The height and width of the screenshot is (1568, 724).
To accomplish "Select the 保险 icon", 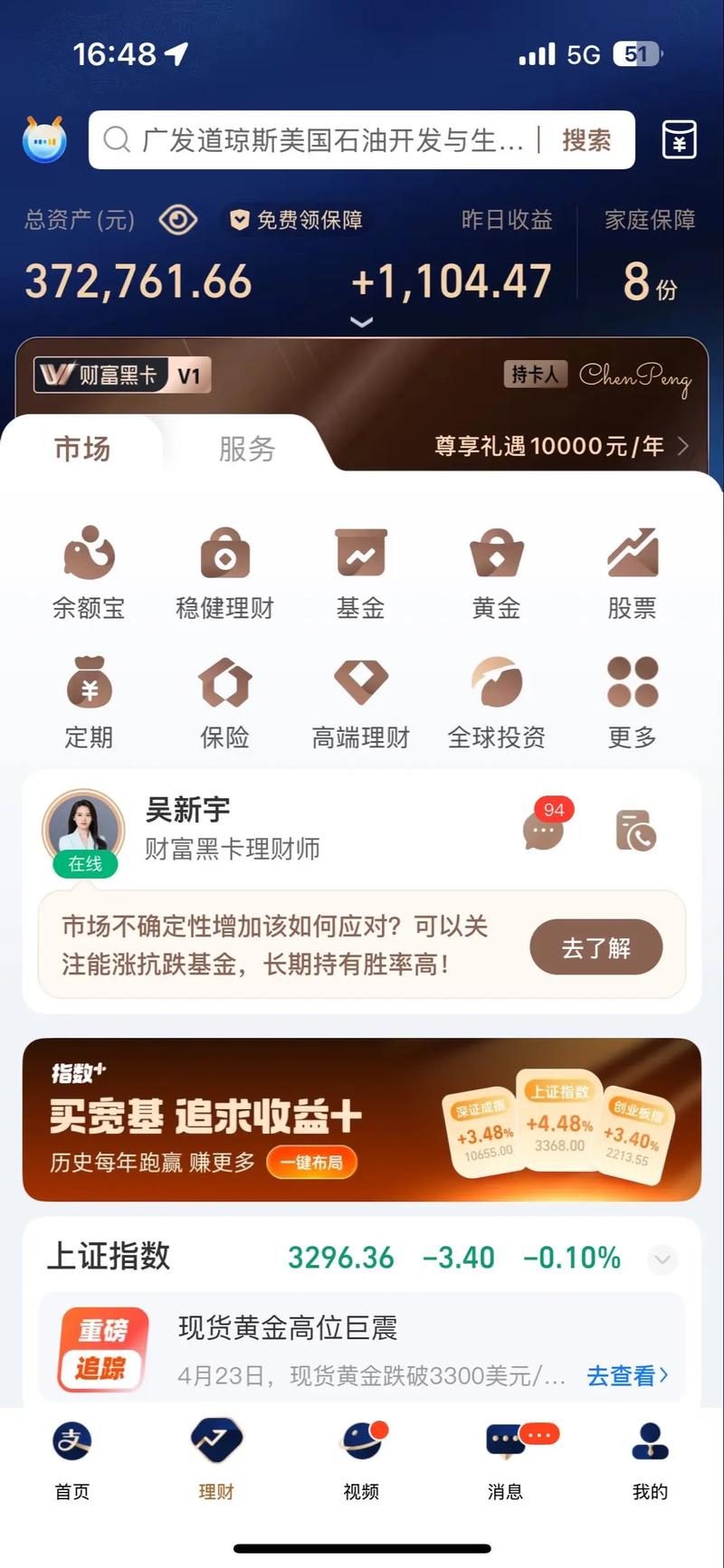I will [224, 681].
